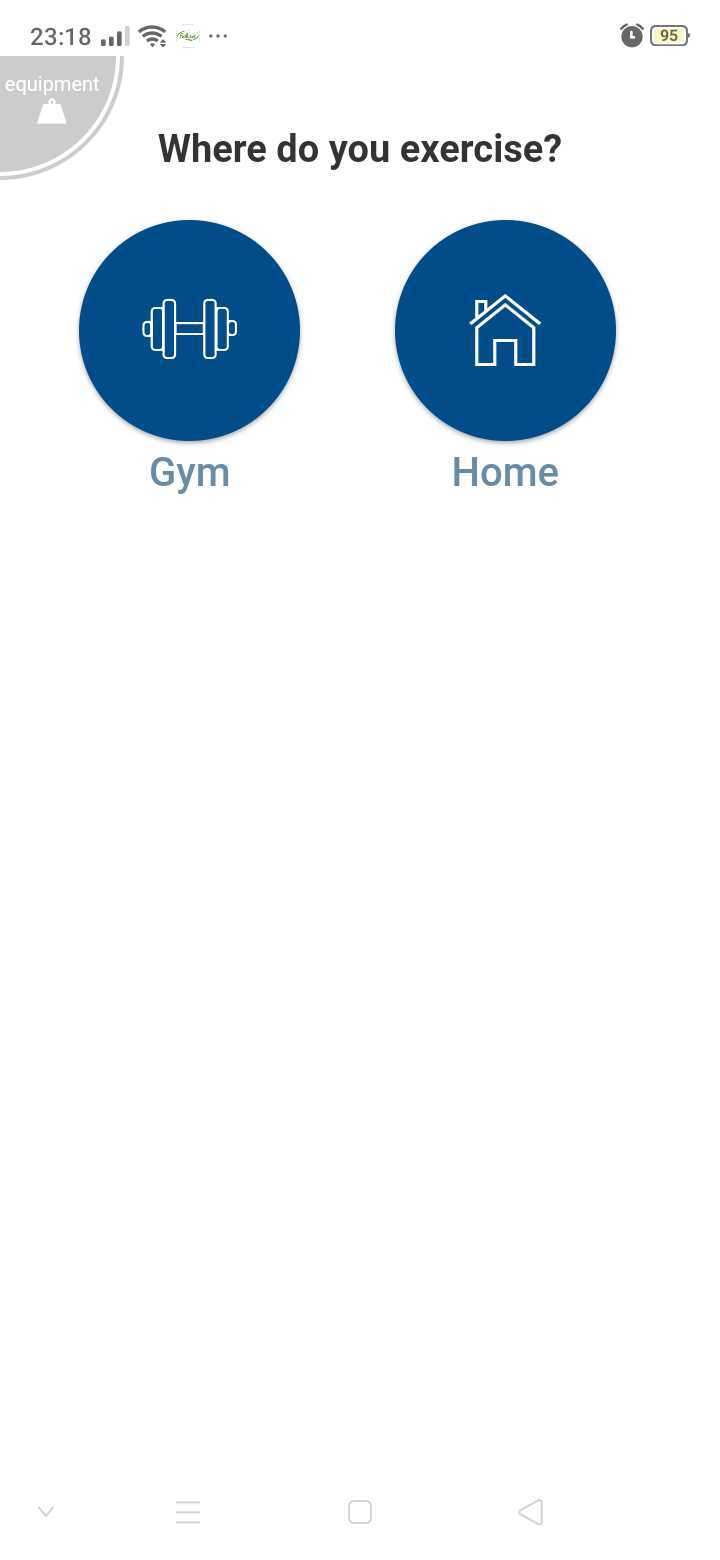Hide the navigation bar with the down chevron

[45, 1512]
